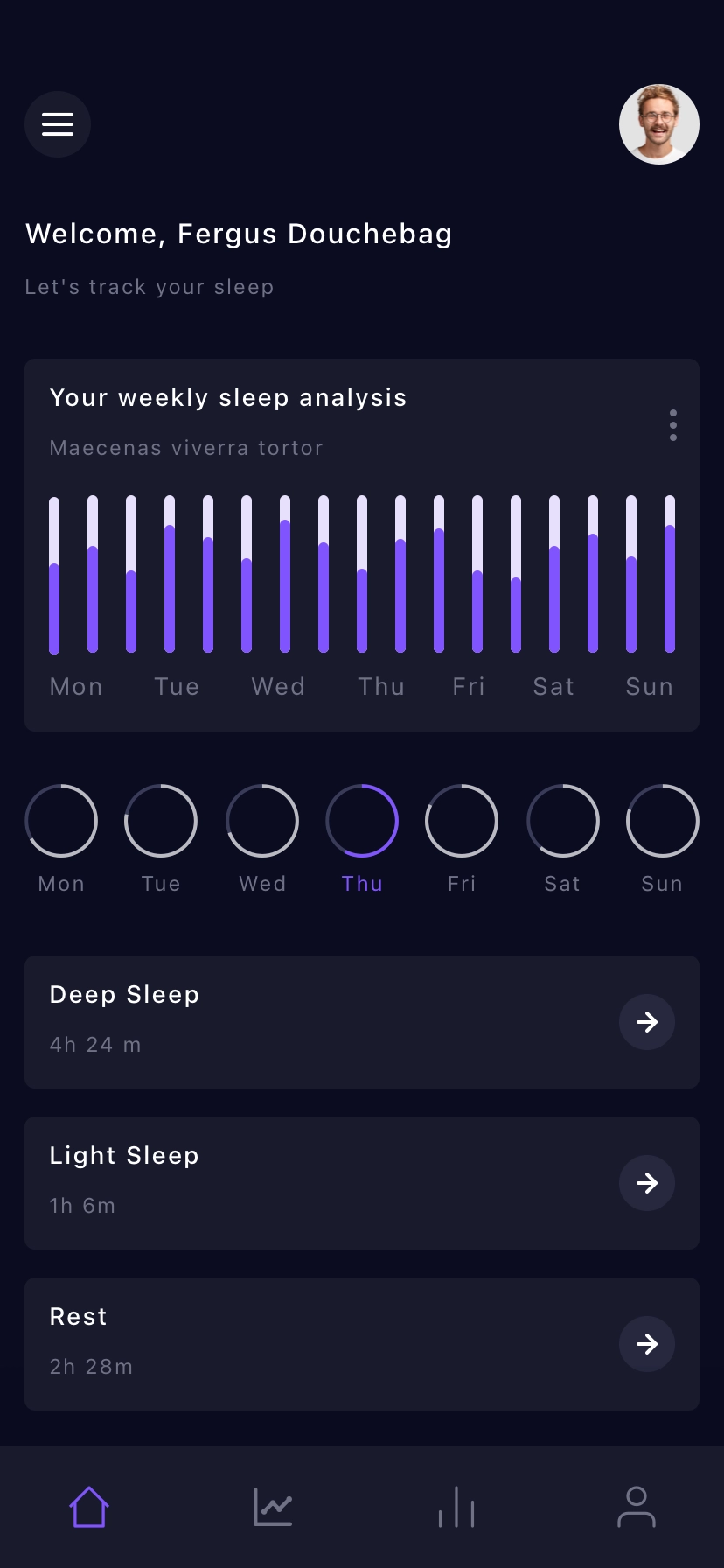This screenshot has height=1568, width=724.
Task: Open Light Sleep details arrow
Action: (646, 1183)
